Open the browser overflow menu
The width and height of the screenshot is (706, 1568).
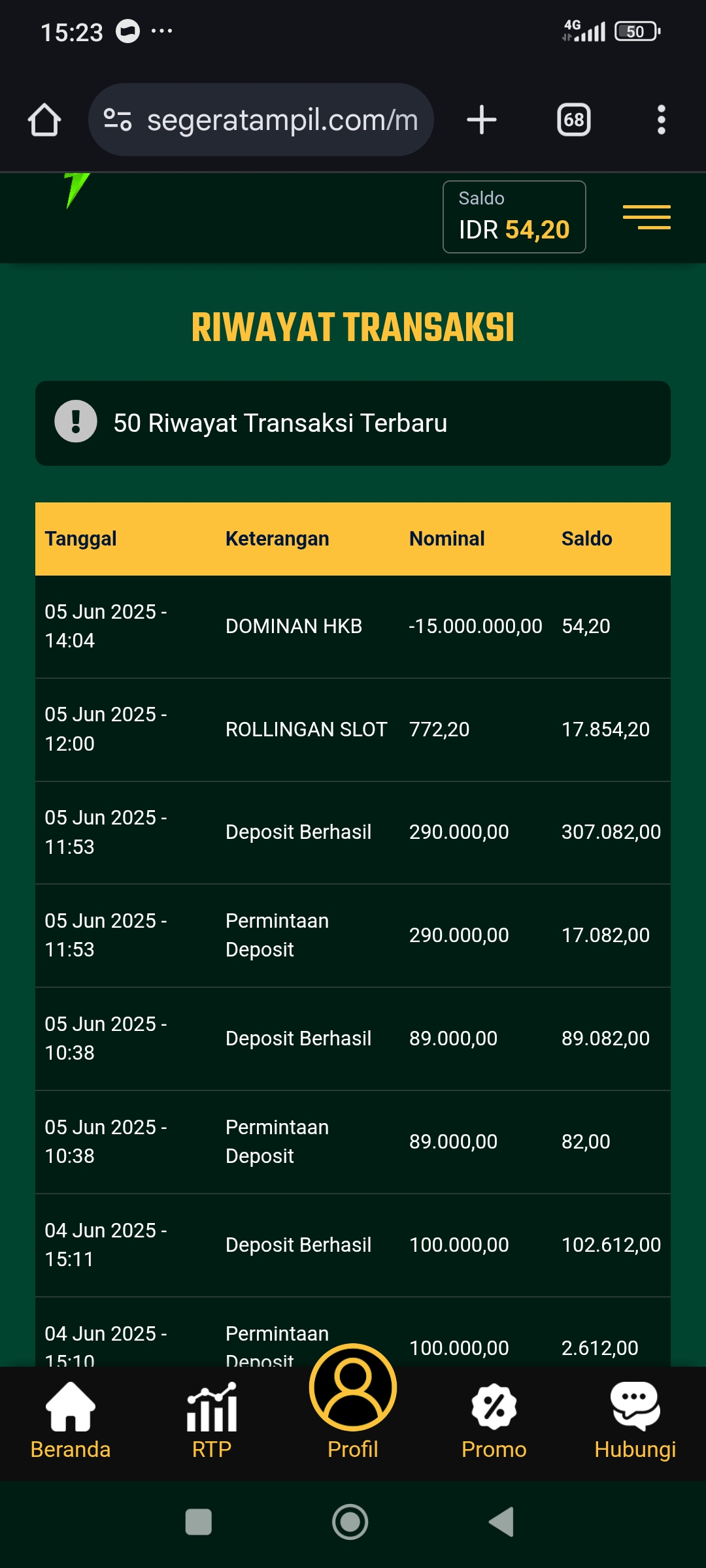662,120
